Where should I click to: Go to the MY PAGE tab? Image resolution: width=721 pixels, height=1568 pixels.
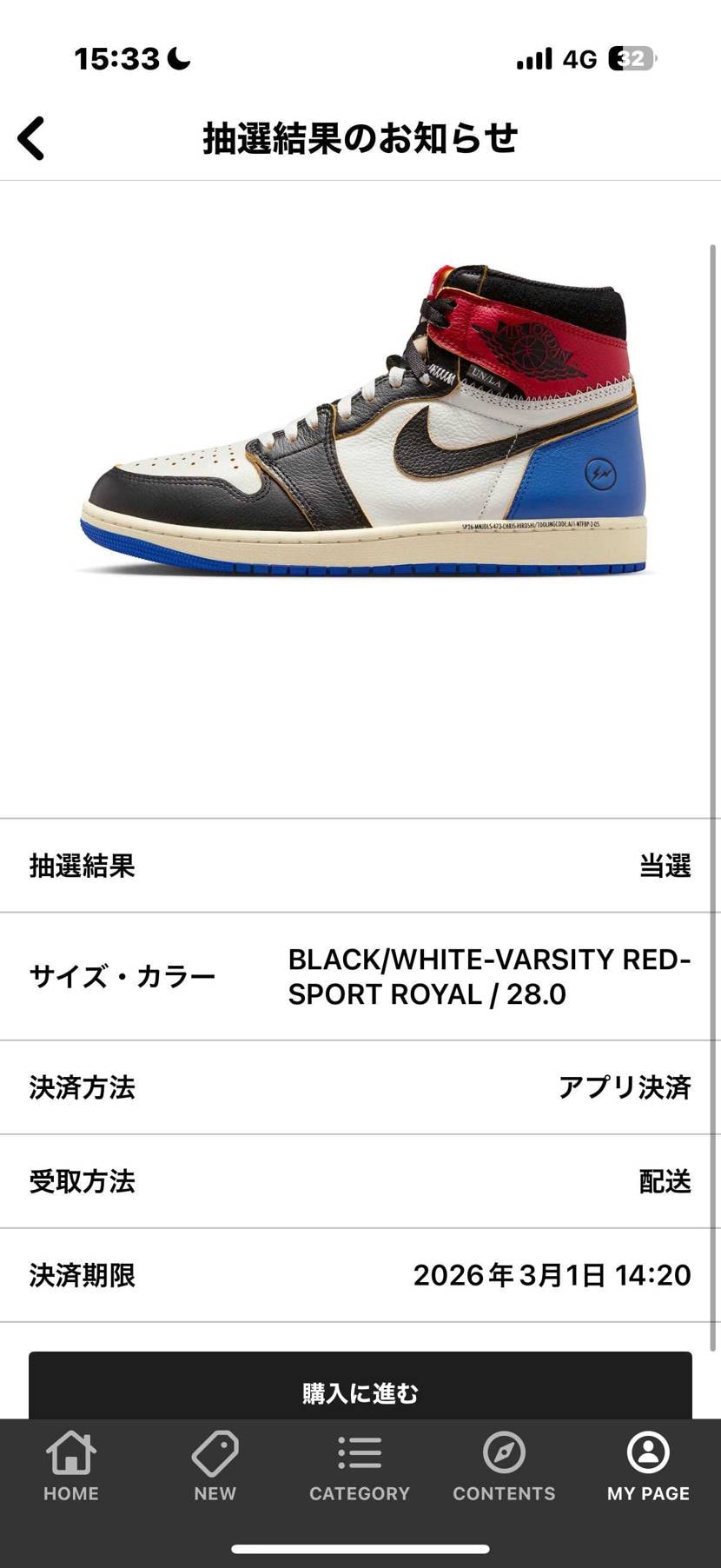648,1467
